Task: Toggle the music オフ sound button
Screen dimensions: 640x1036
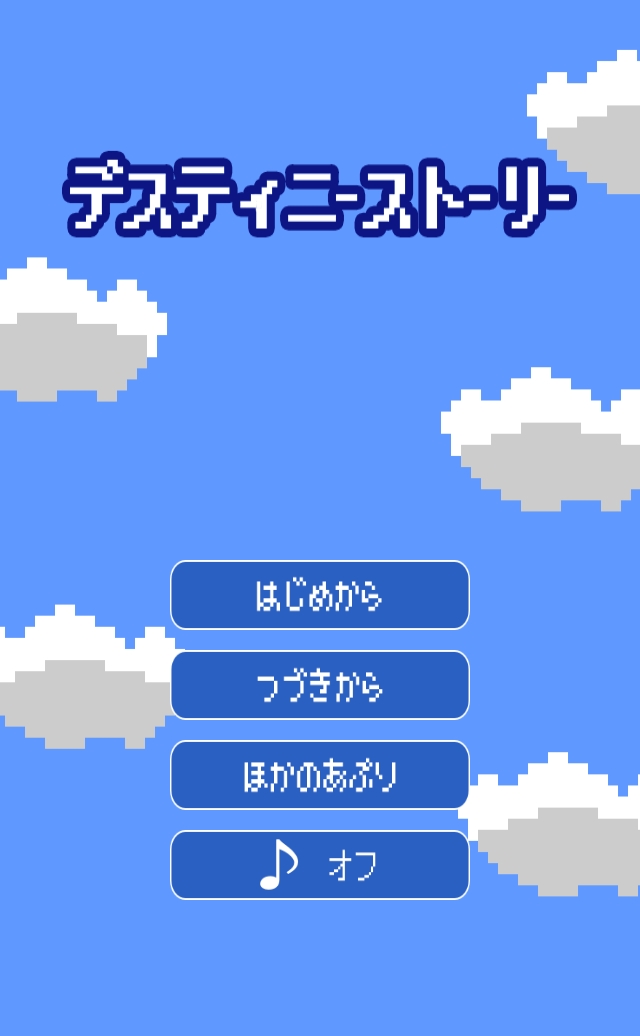Action: point(320,865)
